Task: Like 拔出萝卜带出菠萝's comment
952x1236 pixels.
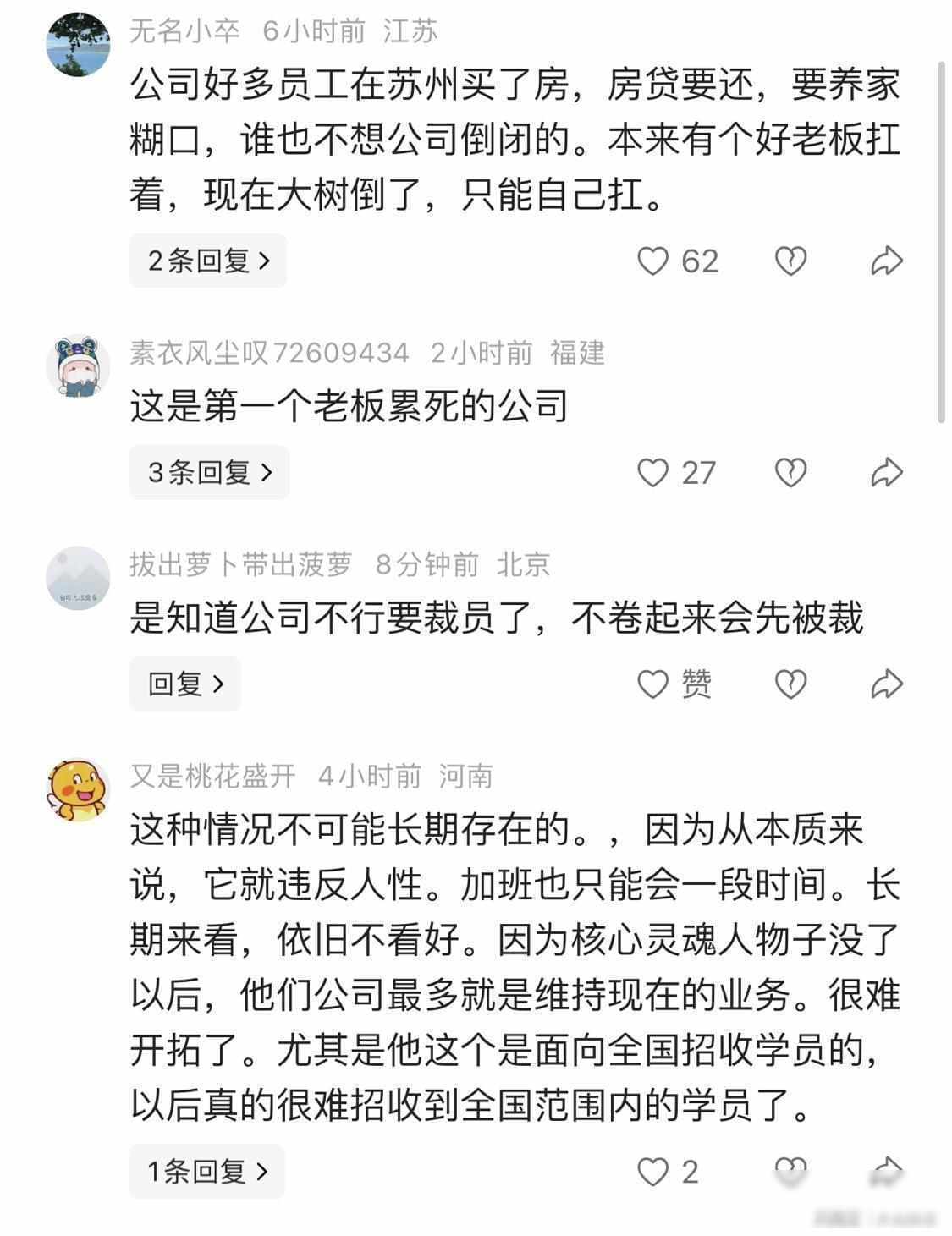Action: click(x=652, y=684)
